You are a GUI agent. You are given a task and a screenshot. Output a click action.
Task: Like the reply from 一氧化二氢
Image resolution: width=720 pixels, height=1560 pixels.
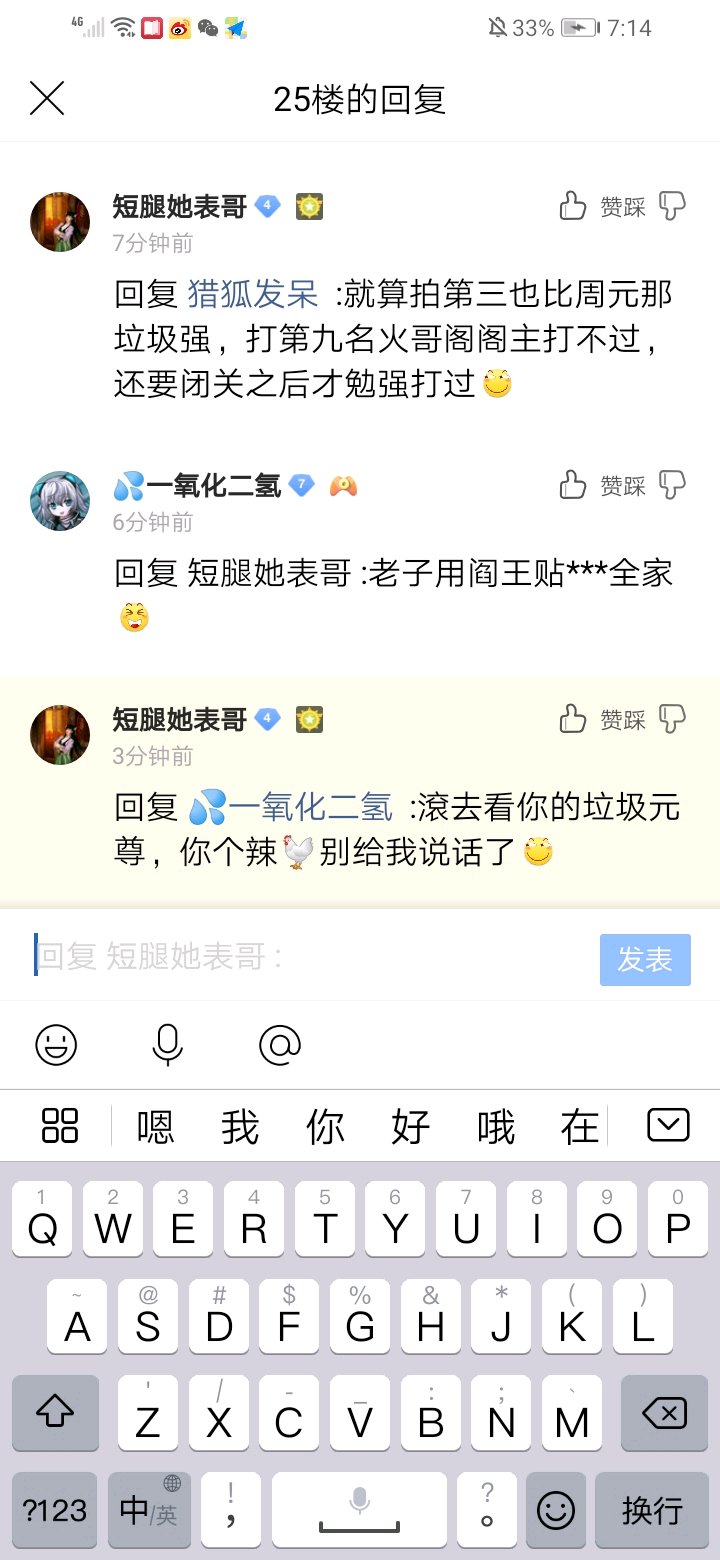574,486
